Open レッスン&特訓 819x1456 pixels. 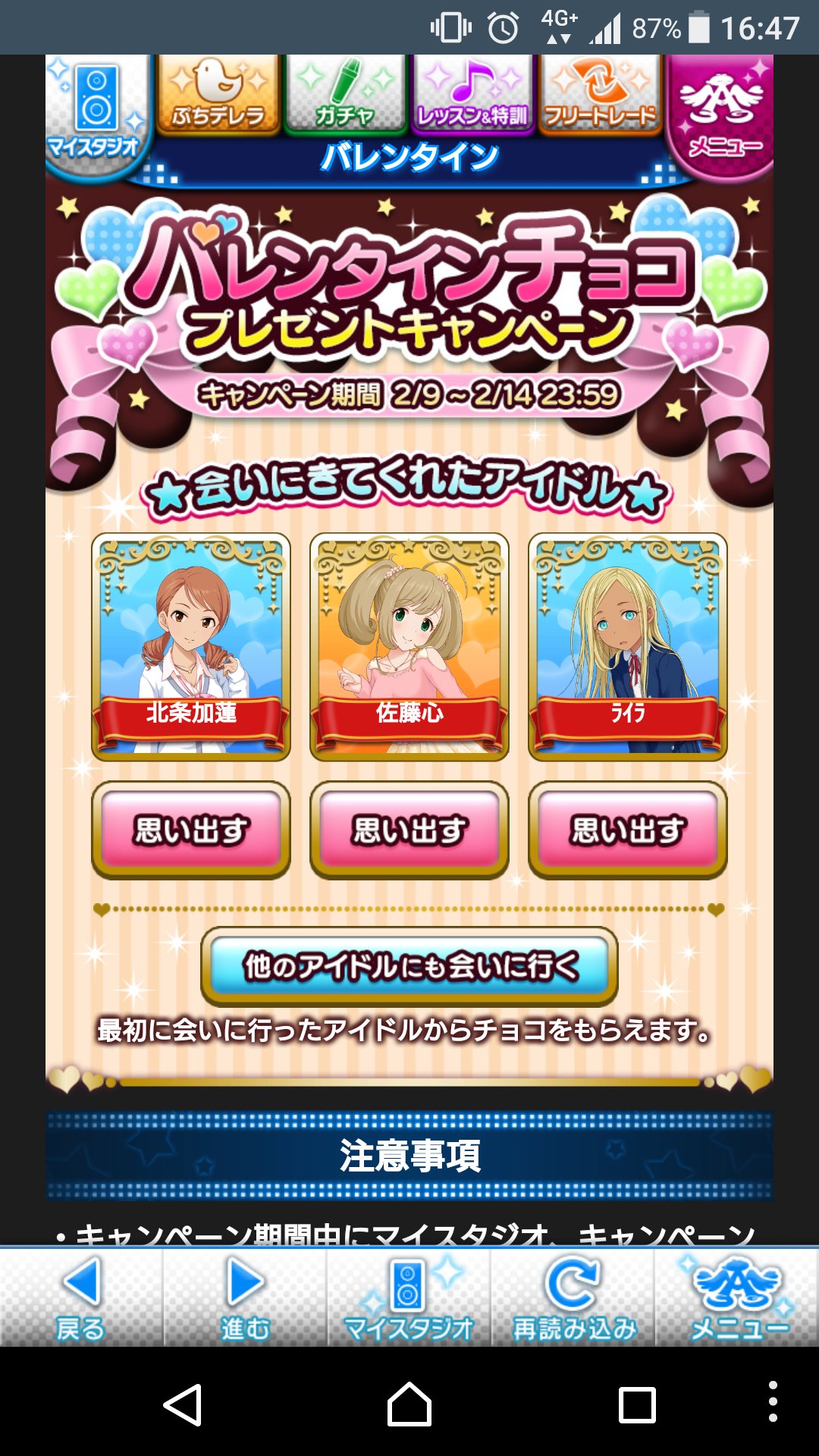pyautogui.click(x=472, y=94)
